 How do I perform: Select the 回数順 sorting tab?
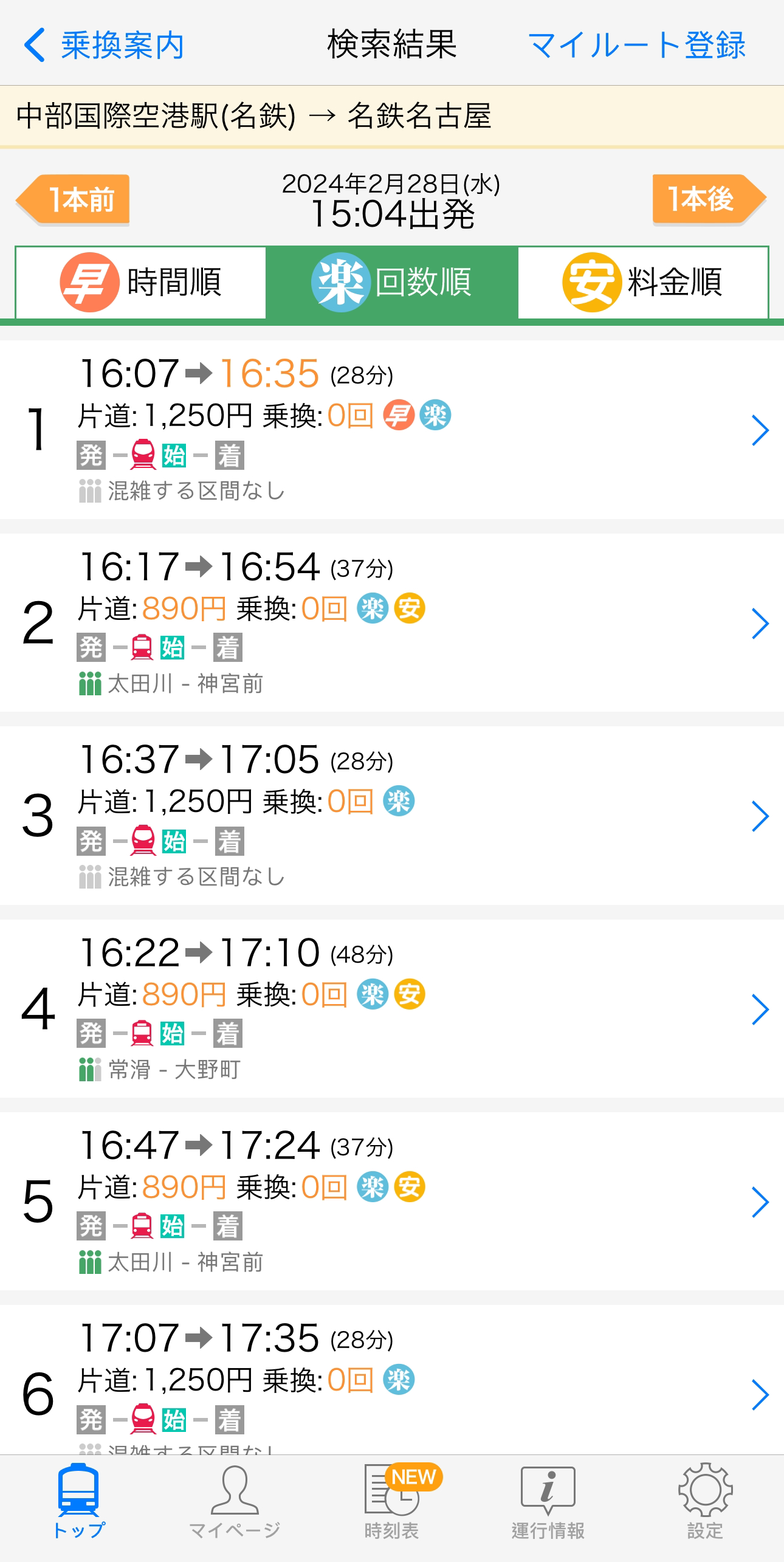392,282
